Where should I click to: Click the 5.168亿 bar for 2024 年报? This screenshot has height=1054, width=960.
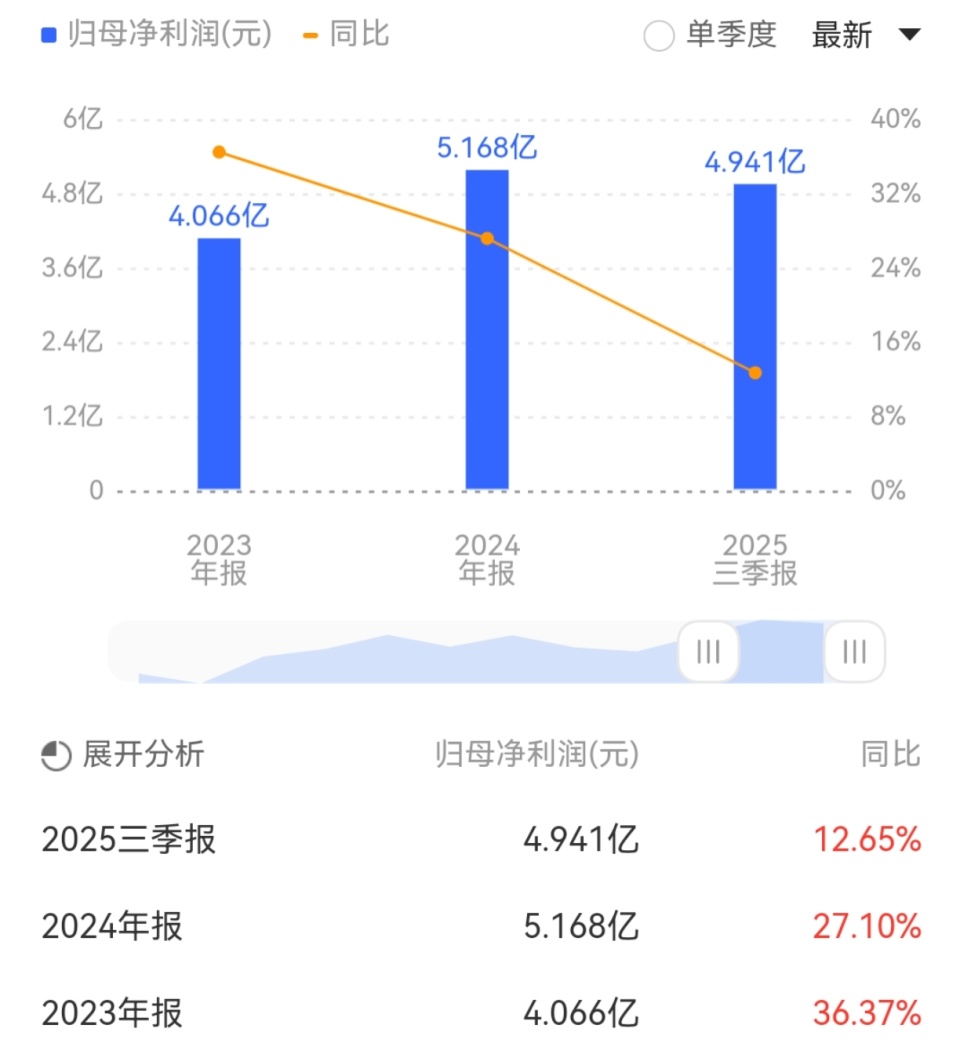click(486, 330)
